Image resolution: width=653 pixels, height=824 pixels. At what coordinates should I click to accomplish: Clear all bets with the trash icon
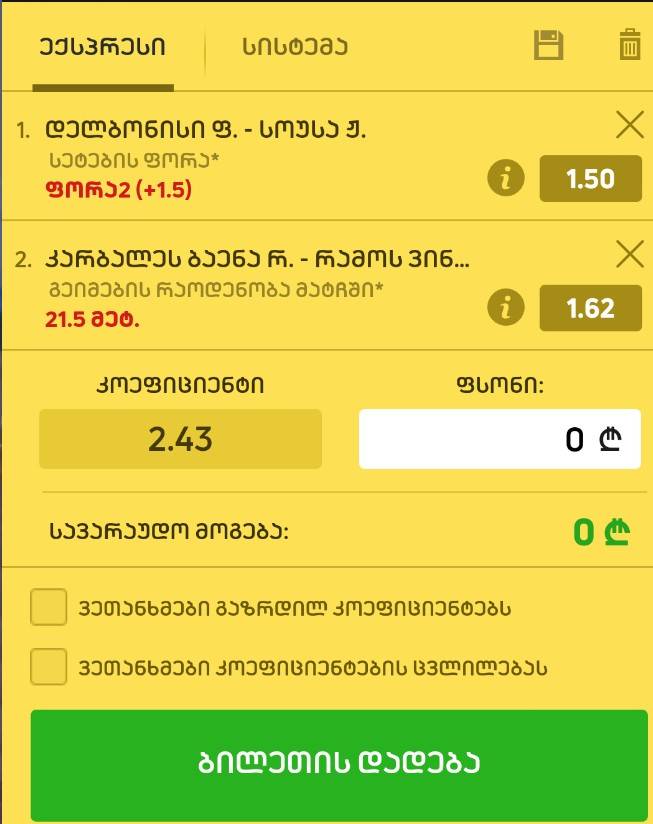[629, 46]
